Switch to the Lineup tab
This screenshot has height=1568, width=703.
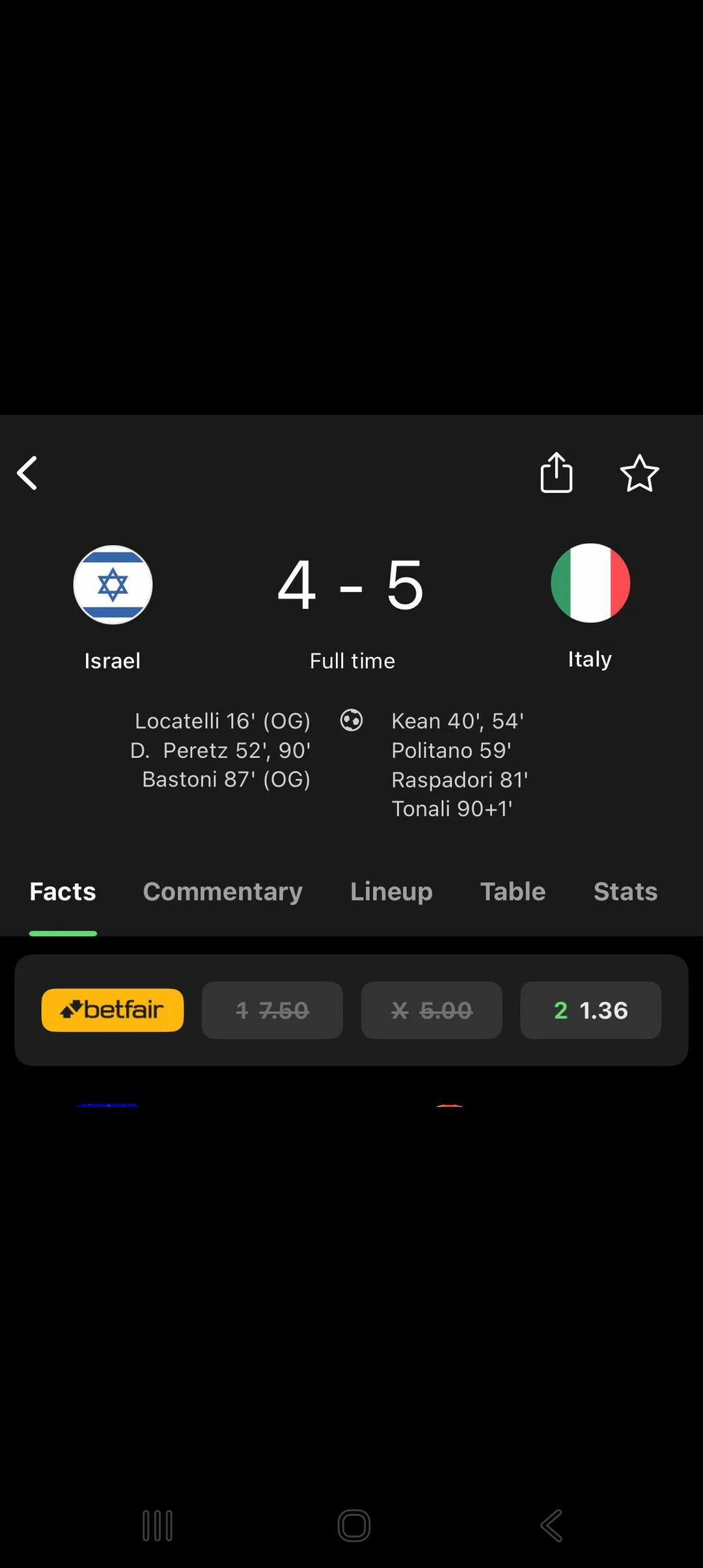point(391,891)
